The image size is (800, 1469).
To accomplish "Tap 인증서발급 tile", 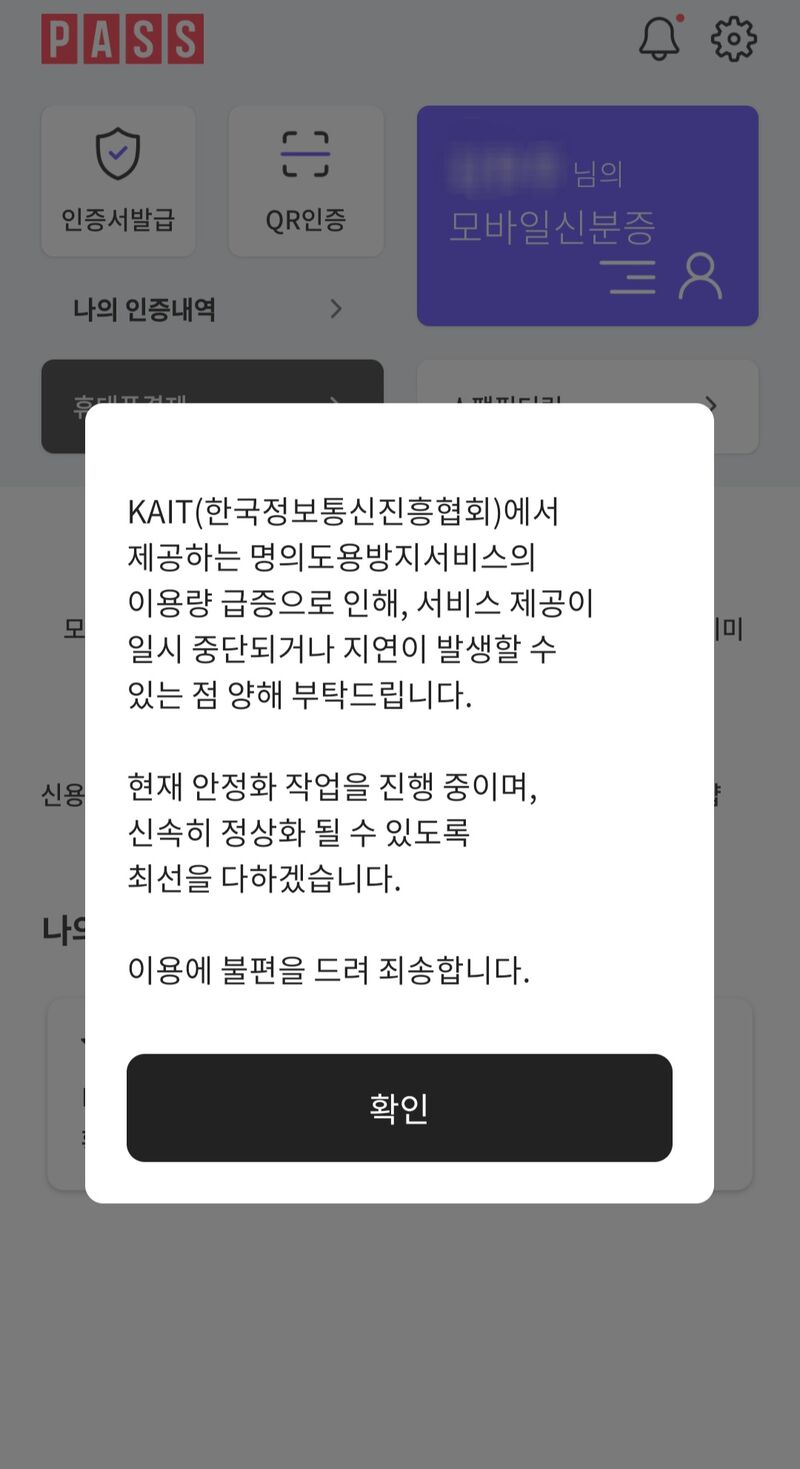I will coord(118,181).
